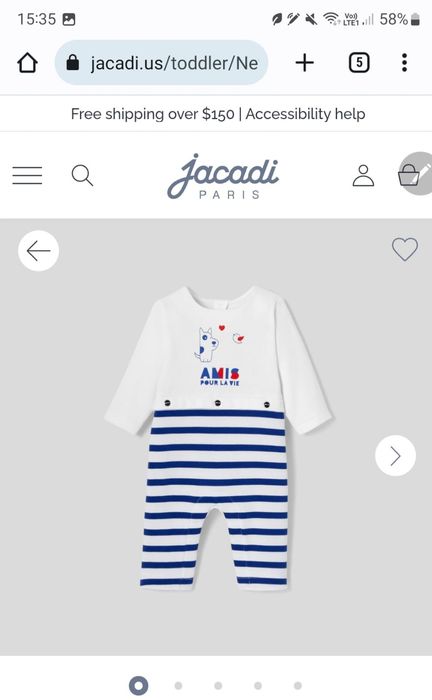Image resolution: width=432 pixels, height=700 pixels.
Task: Open the tab switcher showing 5
Action: point(359,62)
